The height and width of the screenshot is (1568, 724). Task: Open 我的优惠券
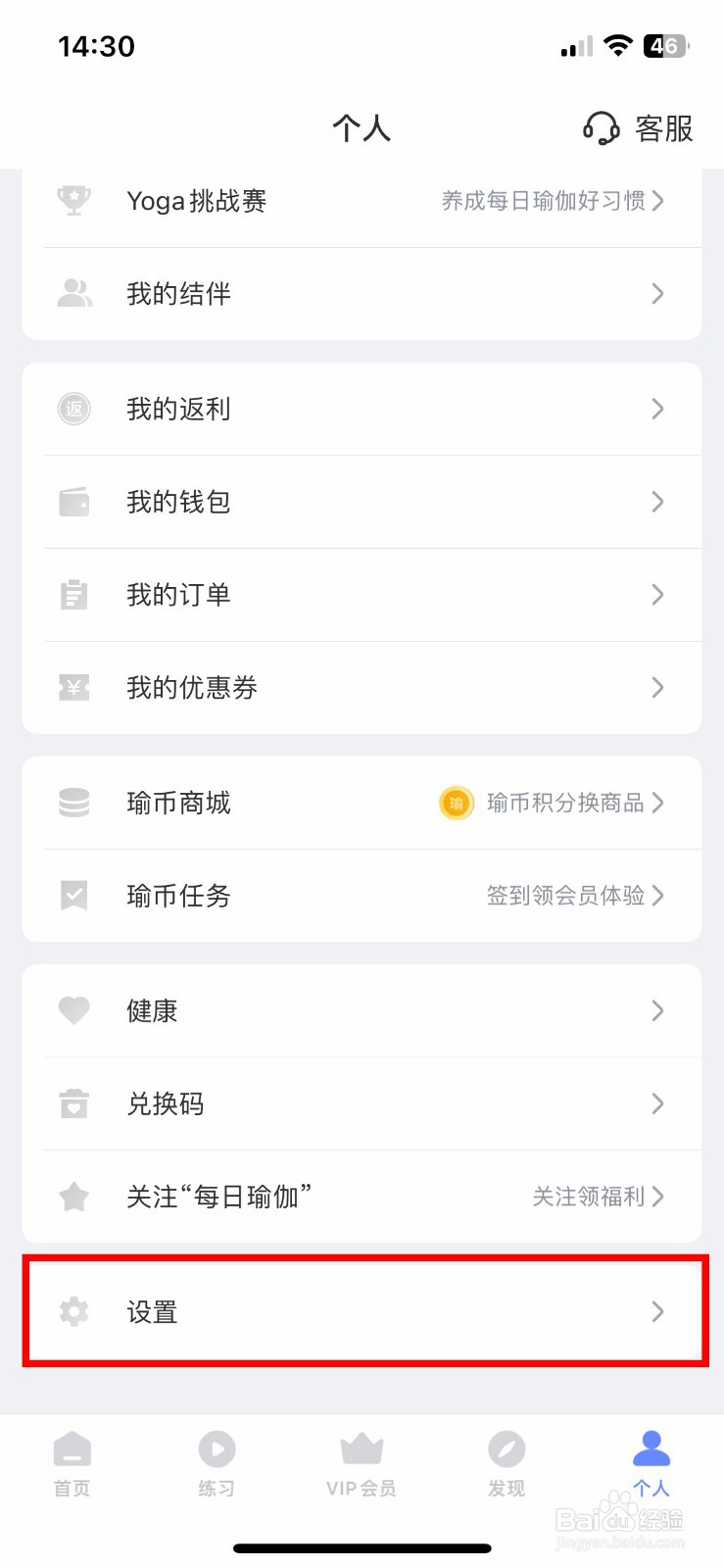[362, 688]
